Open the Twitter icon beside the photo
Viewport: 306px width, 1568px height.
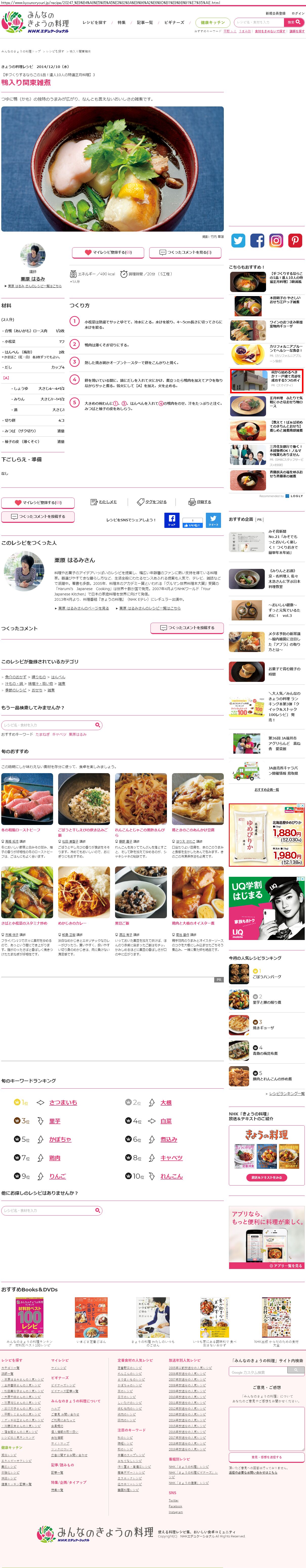tap(238, 240)
